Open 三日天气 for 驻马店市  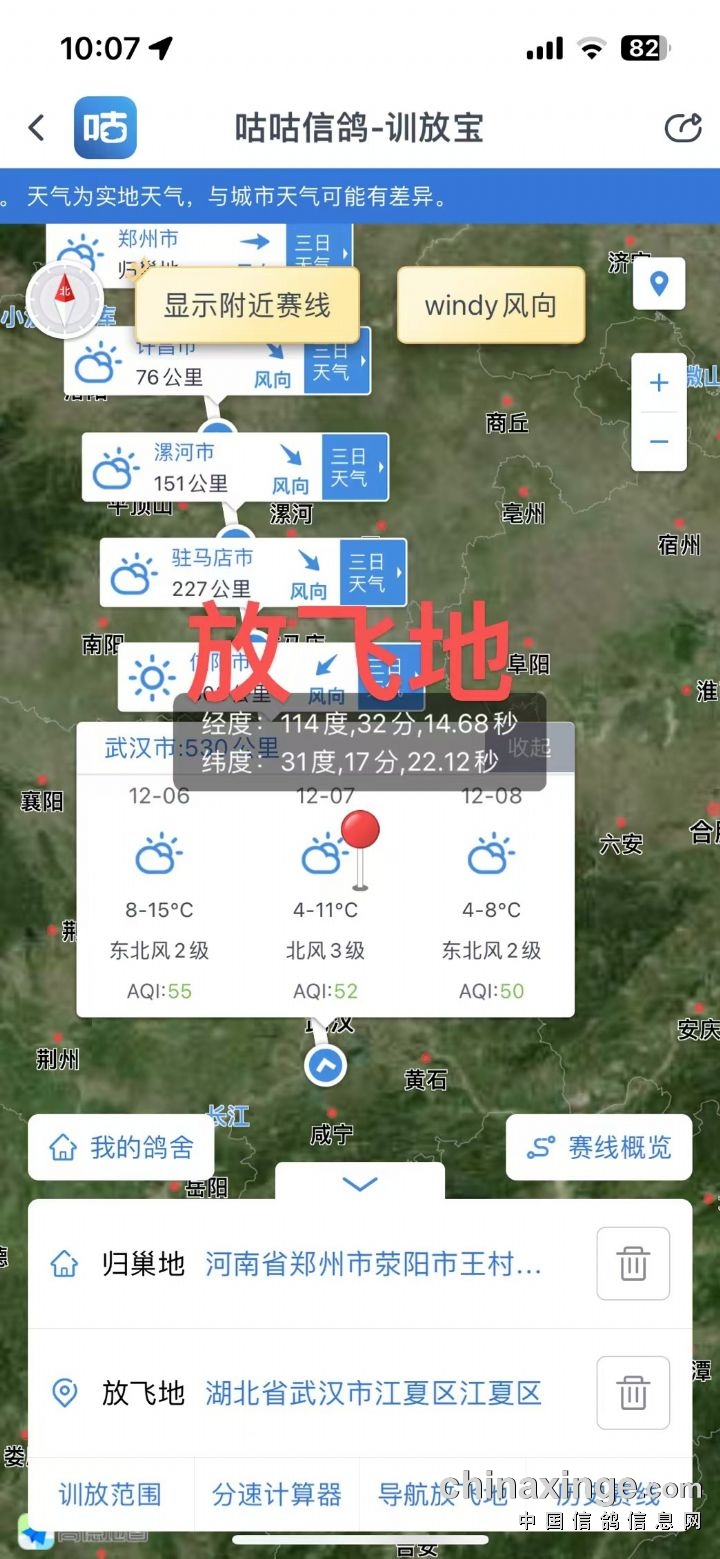[x=372, y=573]
